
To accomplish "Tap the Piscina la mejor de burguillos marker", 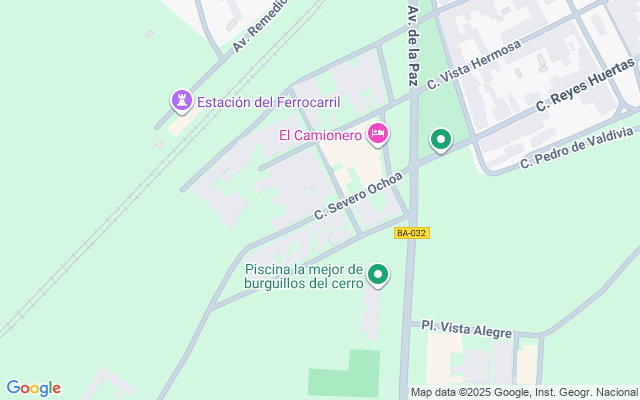I will [378, 274].
